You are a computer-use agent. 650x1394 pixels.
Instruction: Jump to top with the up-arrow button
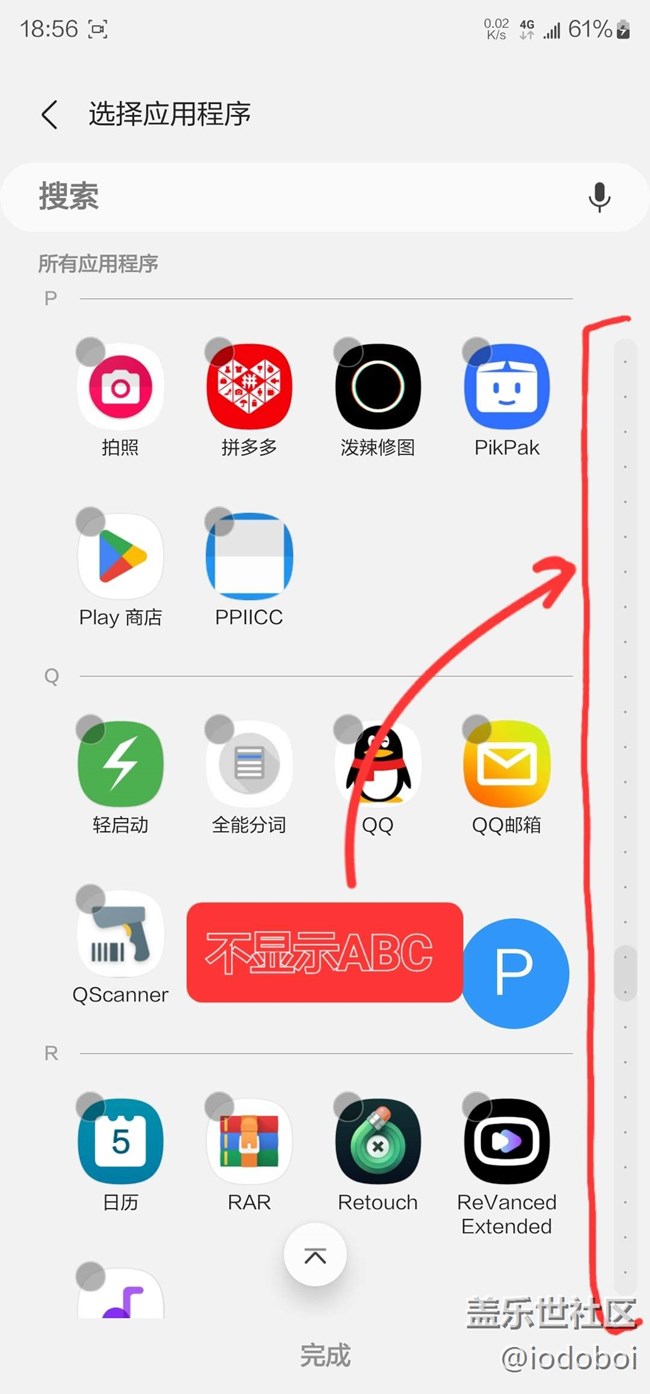click(315, 1256)
